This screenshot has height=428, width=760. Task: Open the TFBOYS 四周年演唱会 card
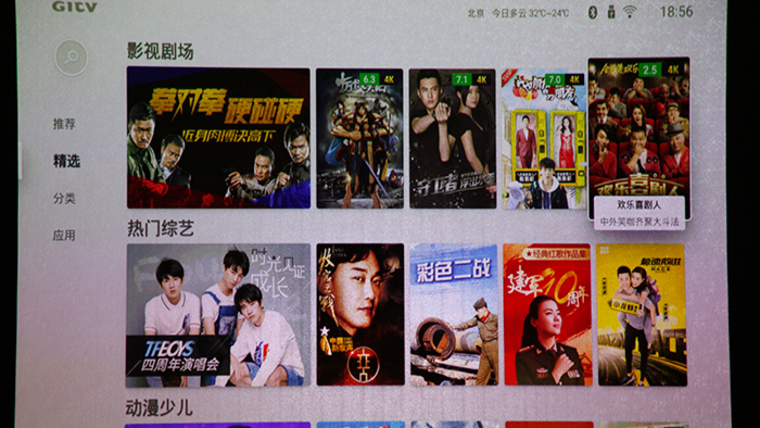(218, 314)
